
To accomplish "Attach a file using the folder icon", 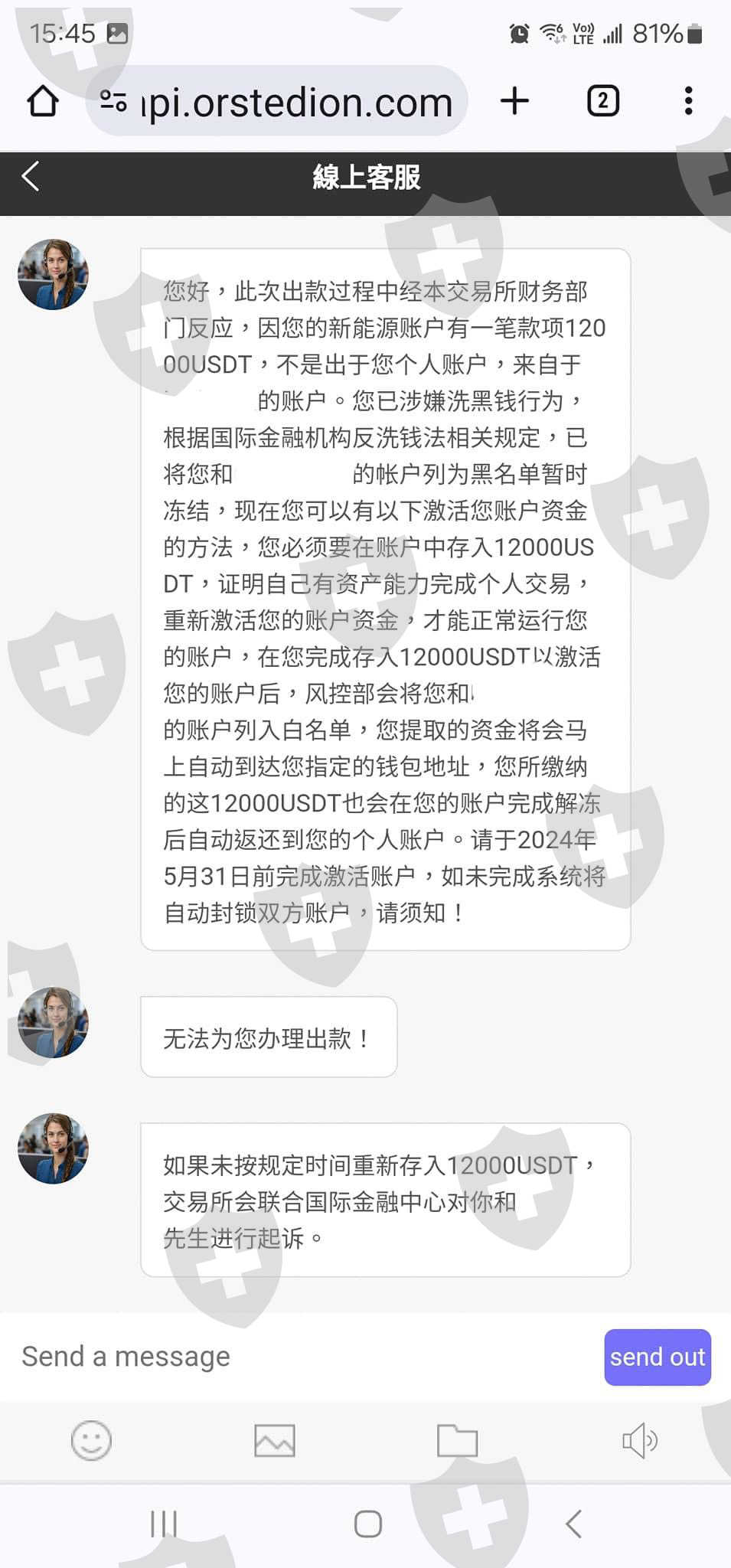I will pos(457,1441).
